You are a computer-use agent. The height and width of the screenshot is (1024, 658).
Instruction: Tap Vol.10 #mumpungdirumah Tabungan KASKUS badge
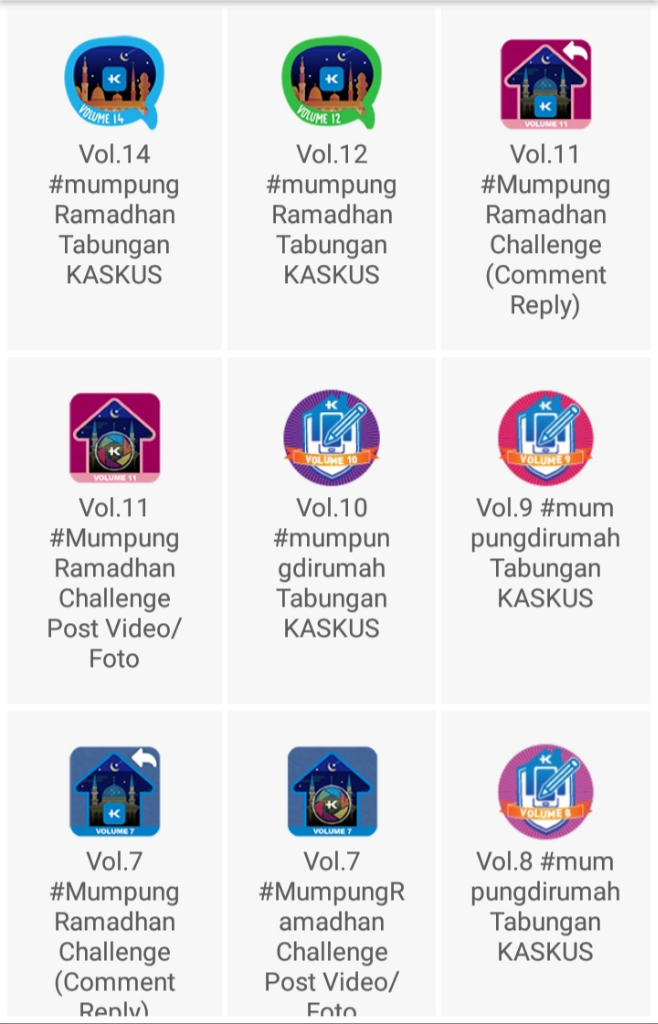click(x=331, y=438)
